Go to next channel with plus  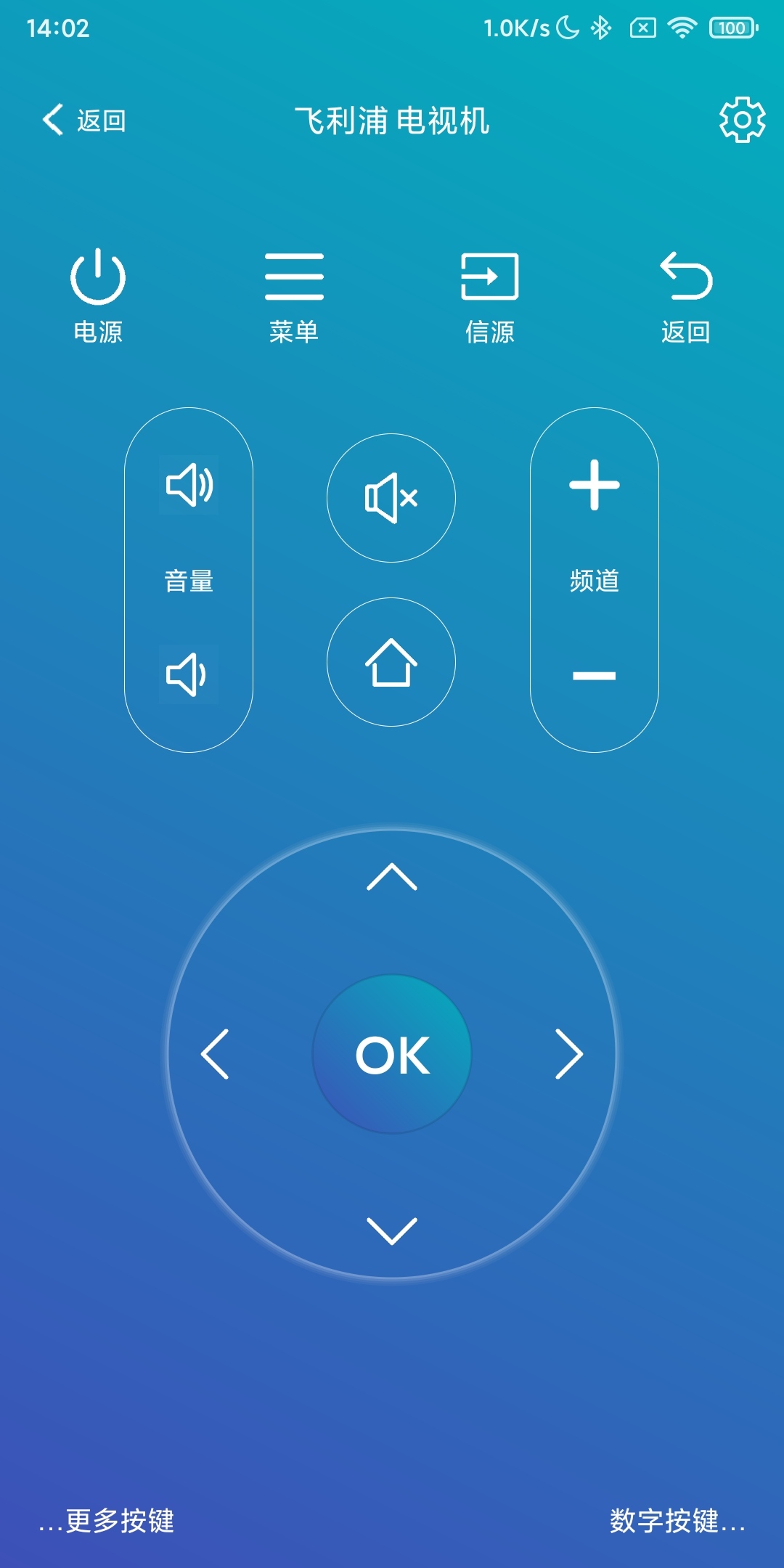click(x=595, y=485)
